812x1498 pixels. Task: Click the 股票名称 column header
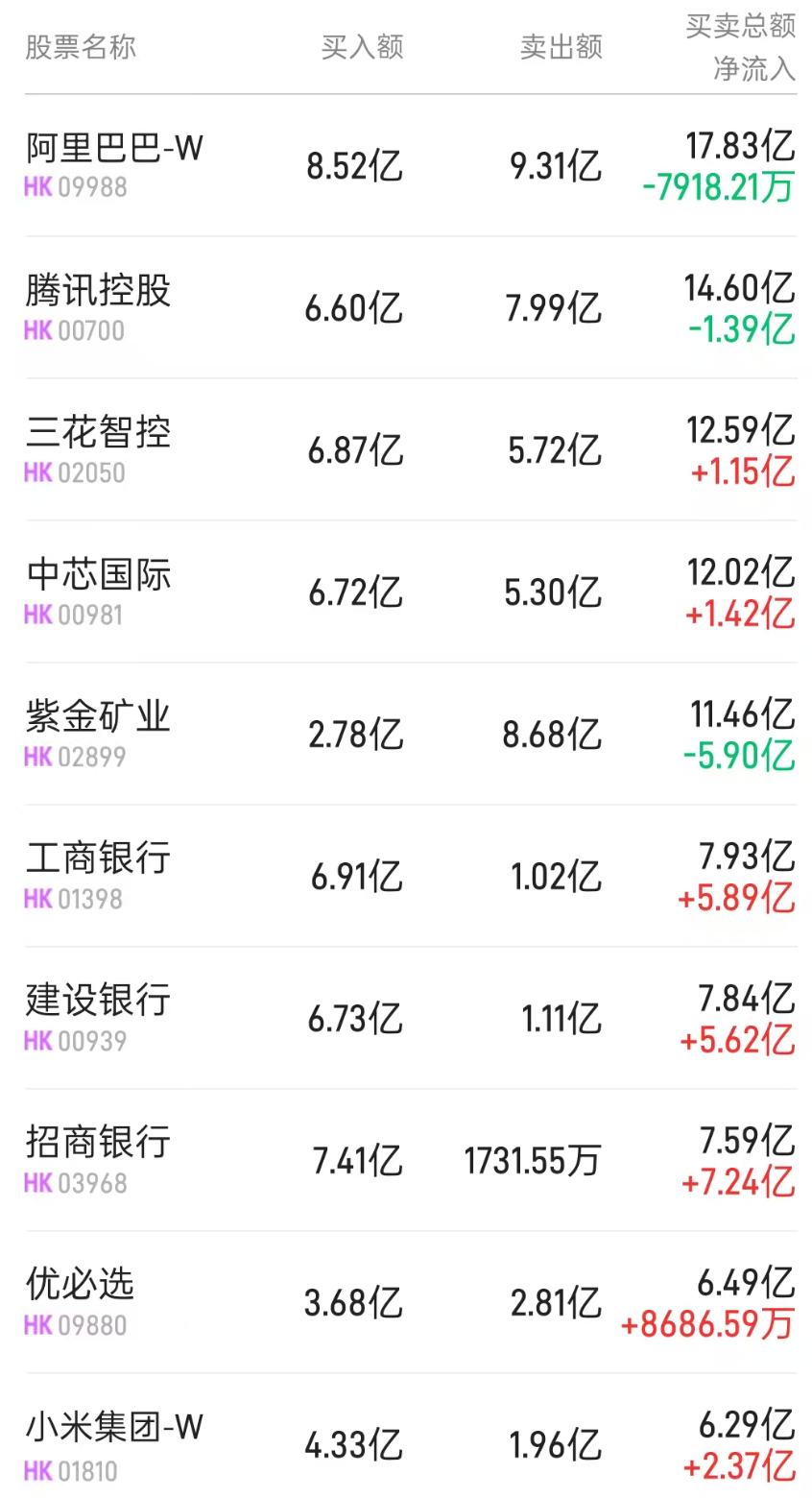coord(82,45)
